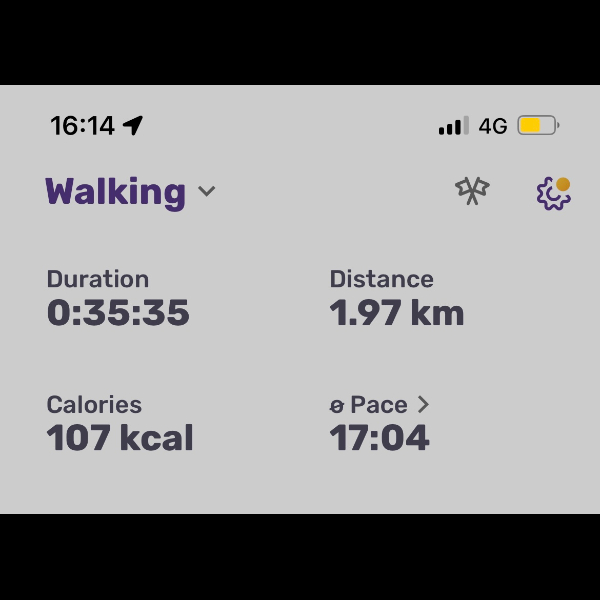This screenshot has width=600, height=600.
Task: Open the Walking activity type dropdown
Action: click(x=130, y=191)
